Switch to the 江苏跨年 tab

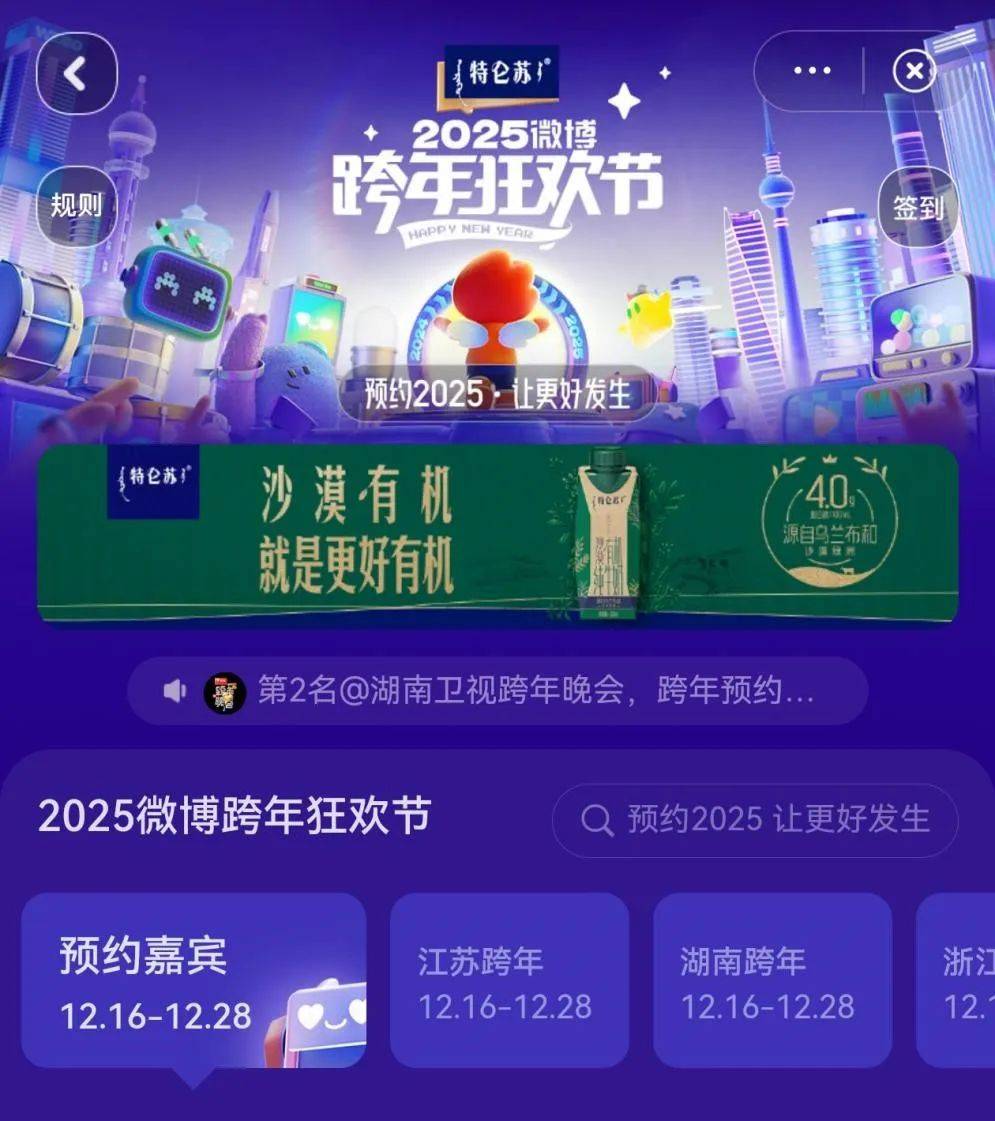click(509, 981)
